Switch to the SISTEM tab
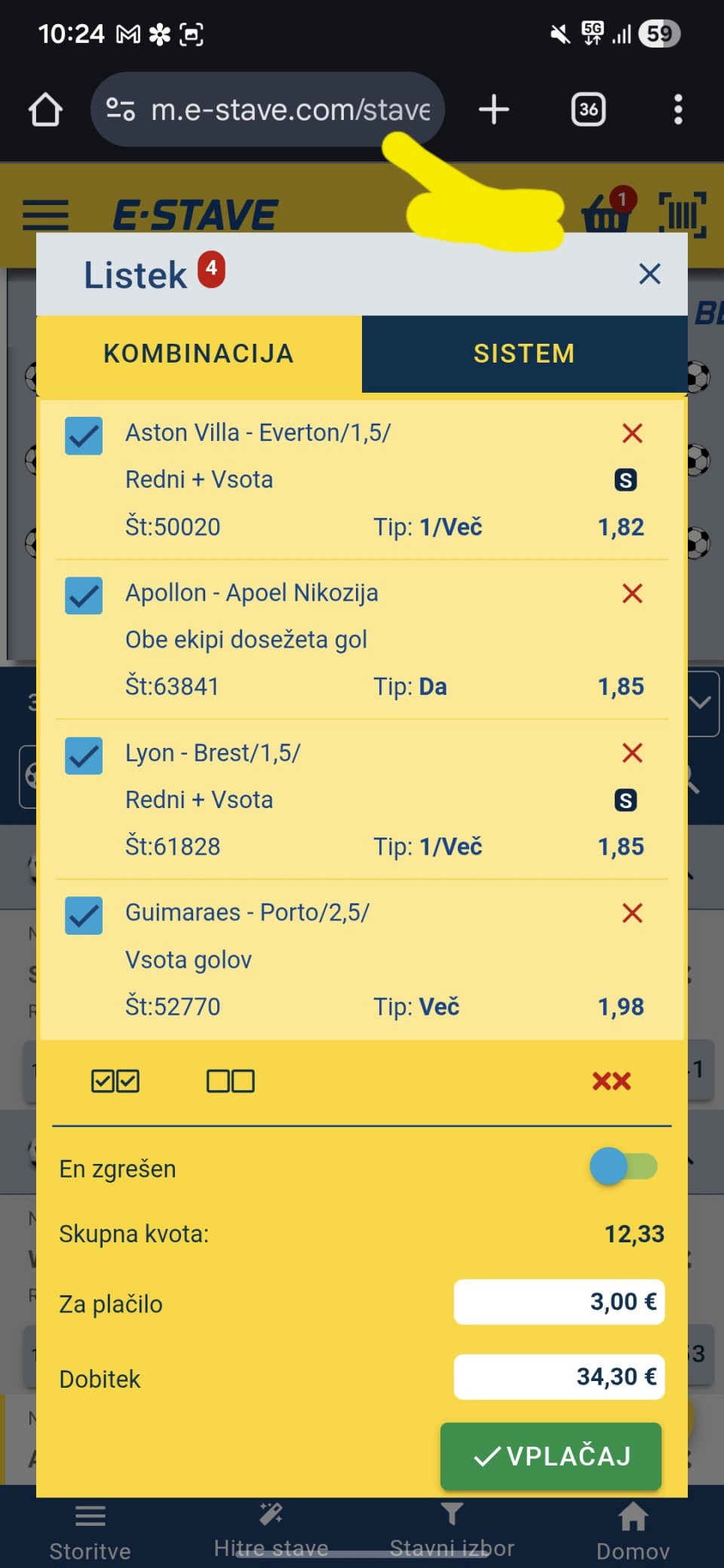724x1568 pixels. point(524,354)
